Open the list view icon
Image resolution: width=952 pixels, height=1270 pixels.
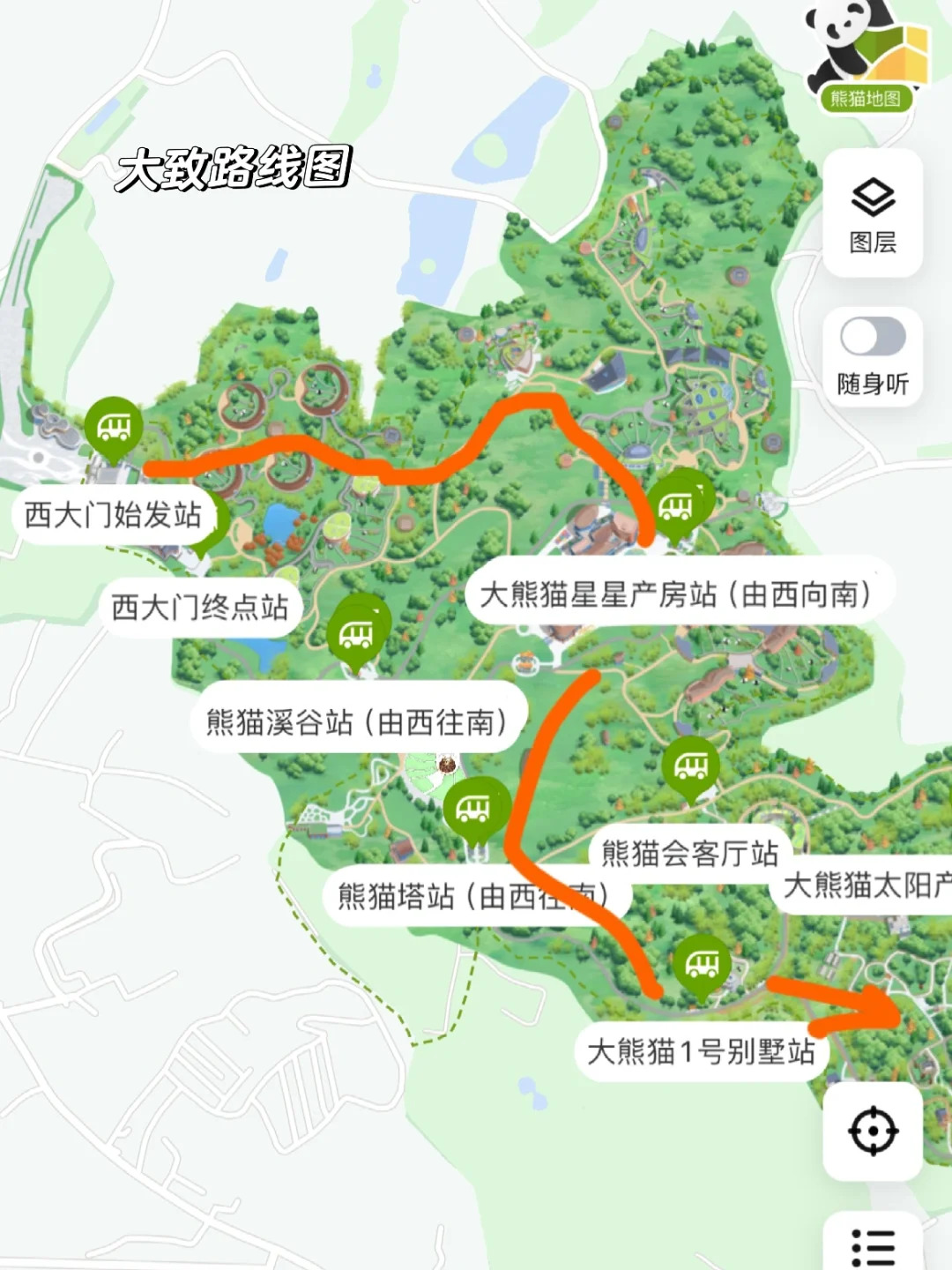tap(873, 1245)
